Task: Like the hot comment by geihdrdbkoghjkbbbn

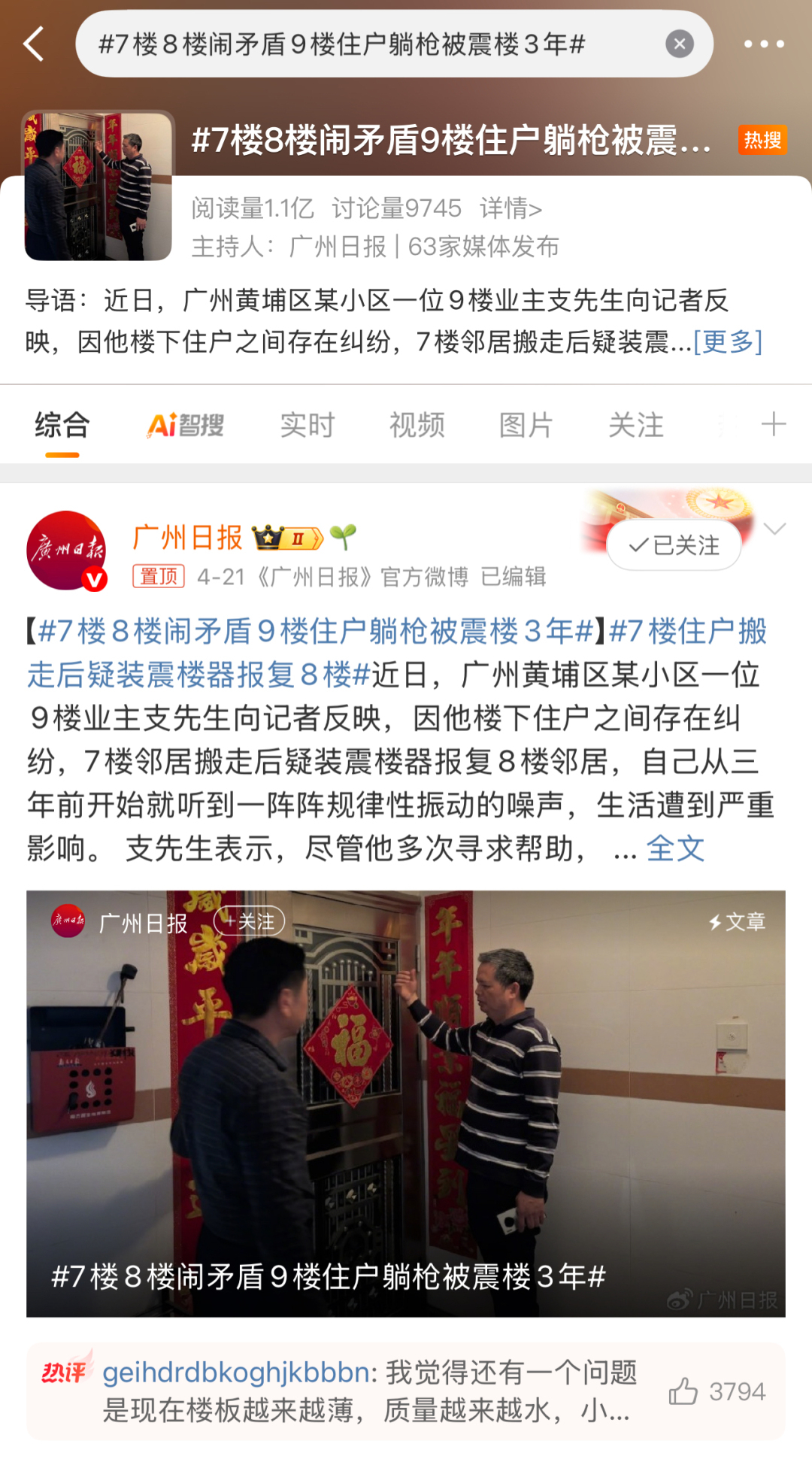Action: pyautogui.click(x=683, y=1391)
